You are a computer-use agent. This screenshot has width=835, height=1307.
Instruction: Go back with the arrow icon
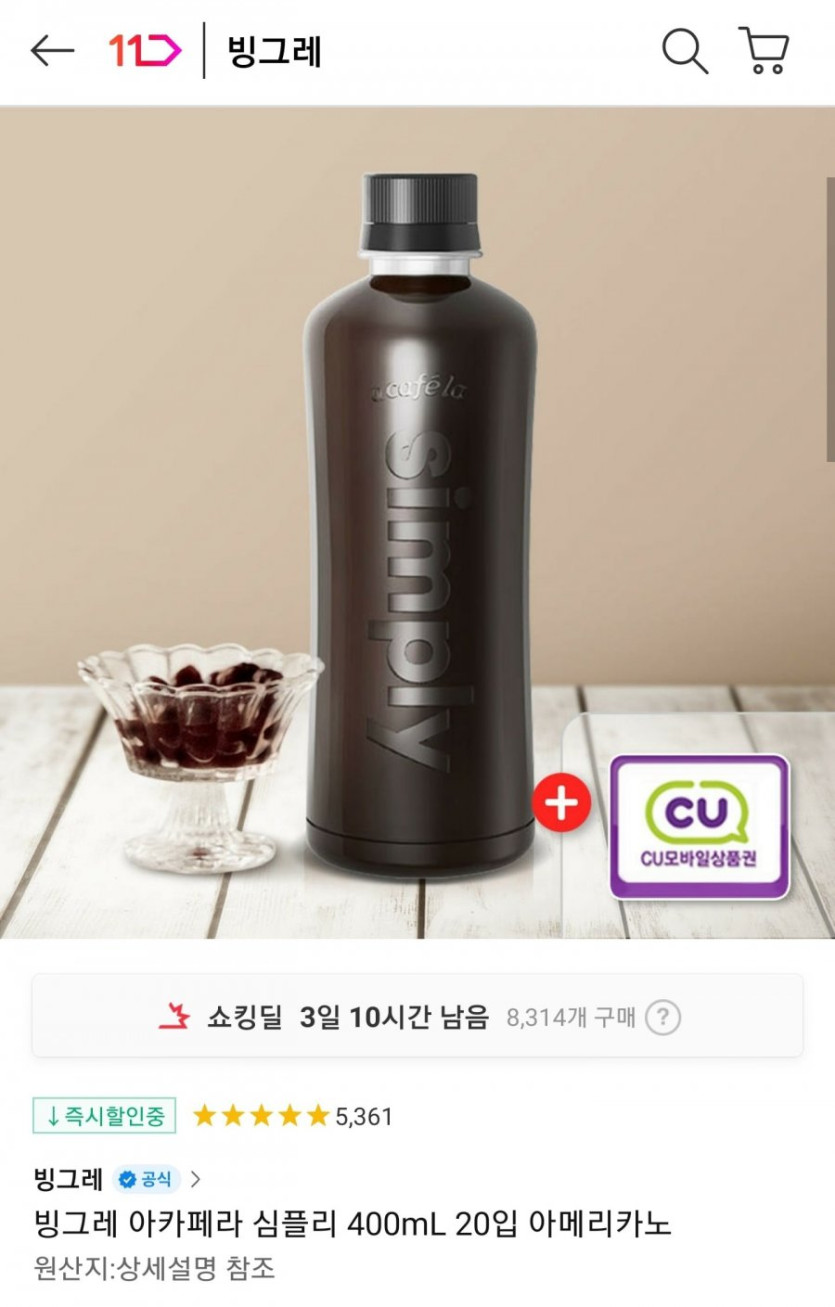coord(52,51)
